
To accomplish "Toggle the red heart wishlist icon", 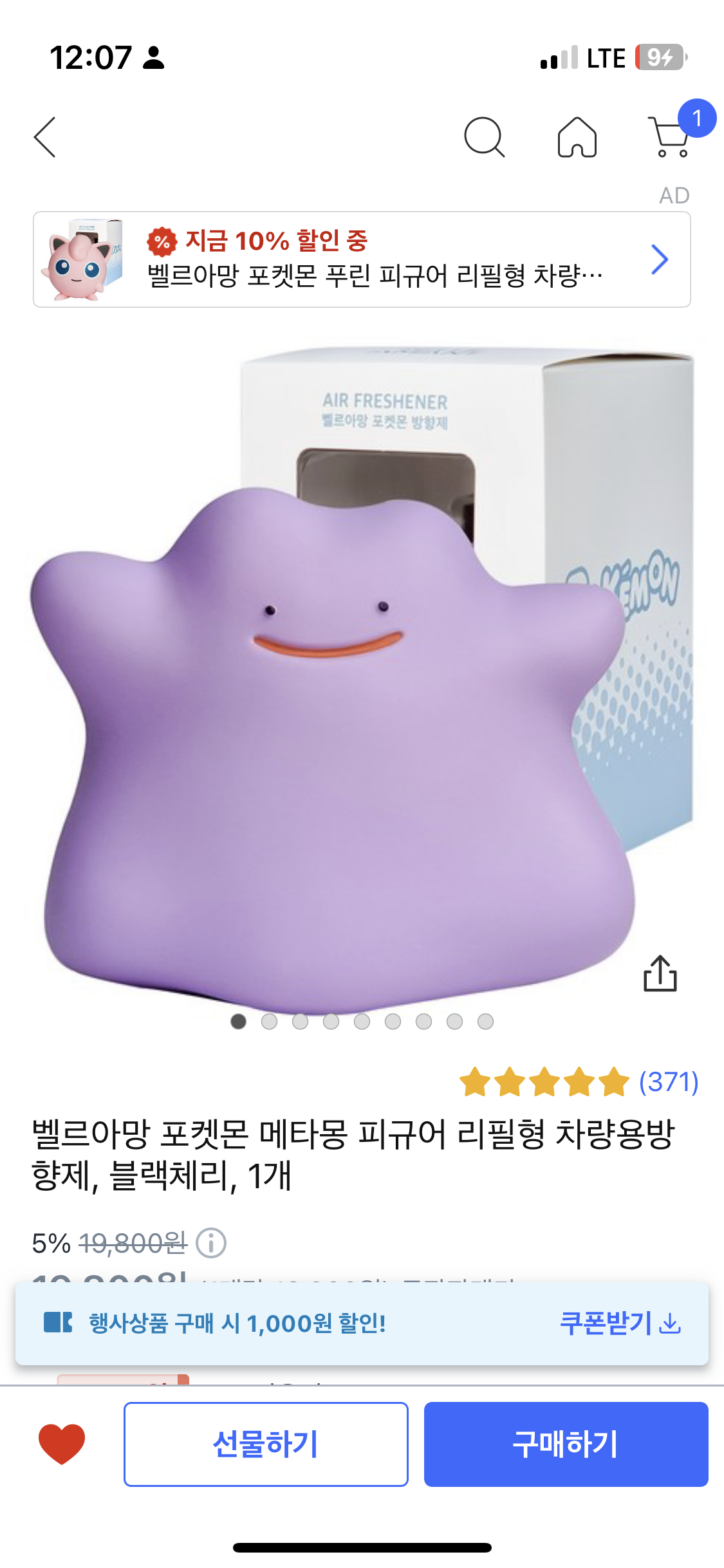I will coord(62,1444).
